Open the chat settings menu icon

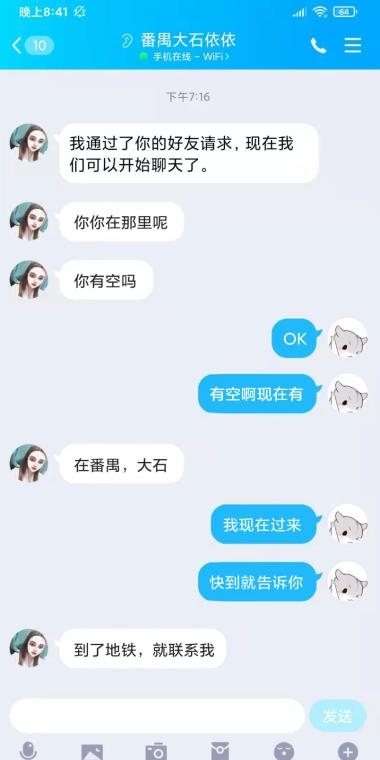[353, 46]
